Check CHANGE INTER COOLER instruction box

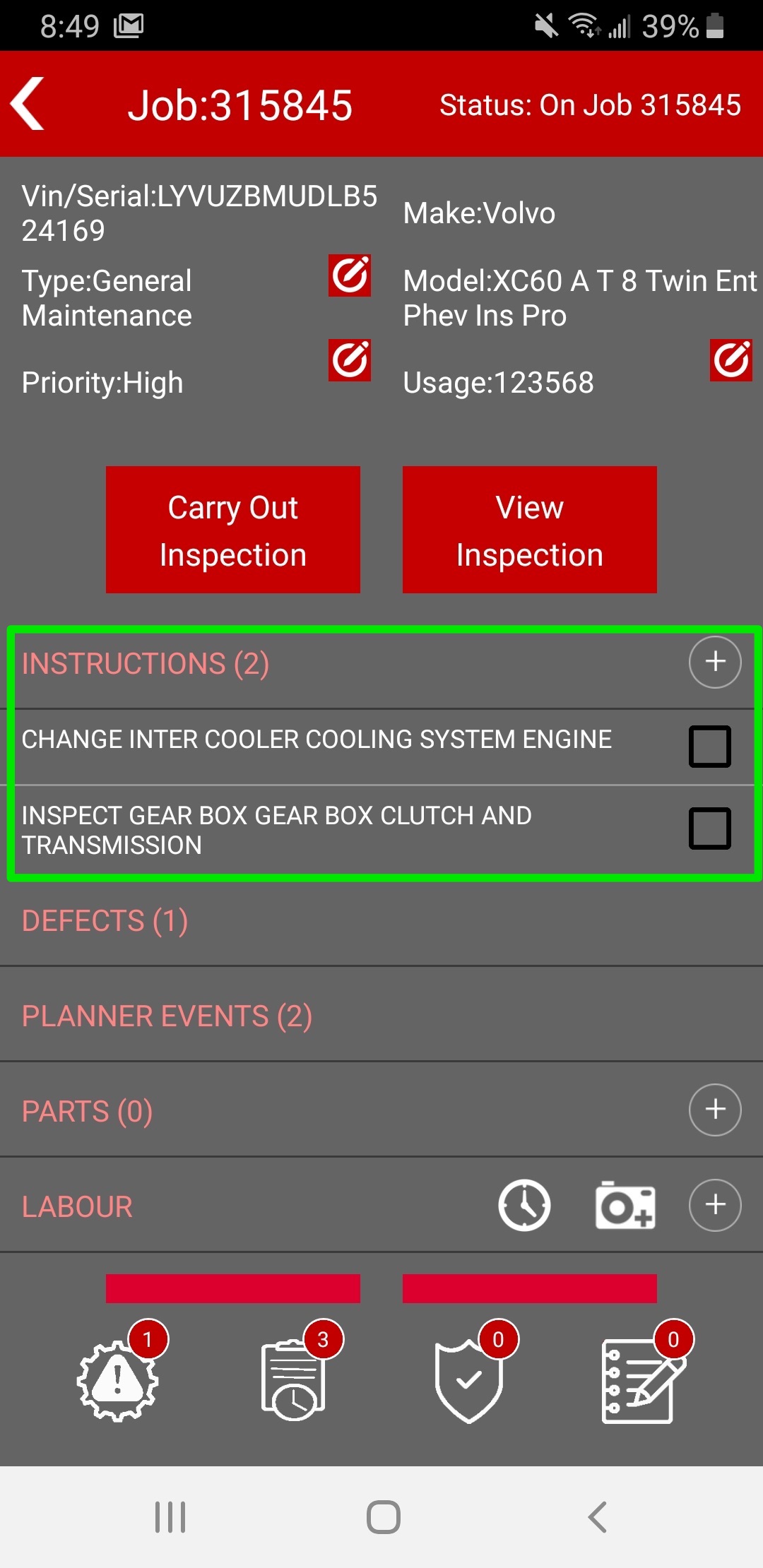click(x=710, y=747)
